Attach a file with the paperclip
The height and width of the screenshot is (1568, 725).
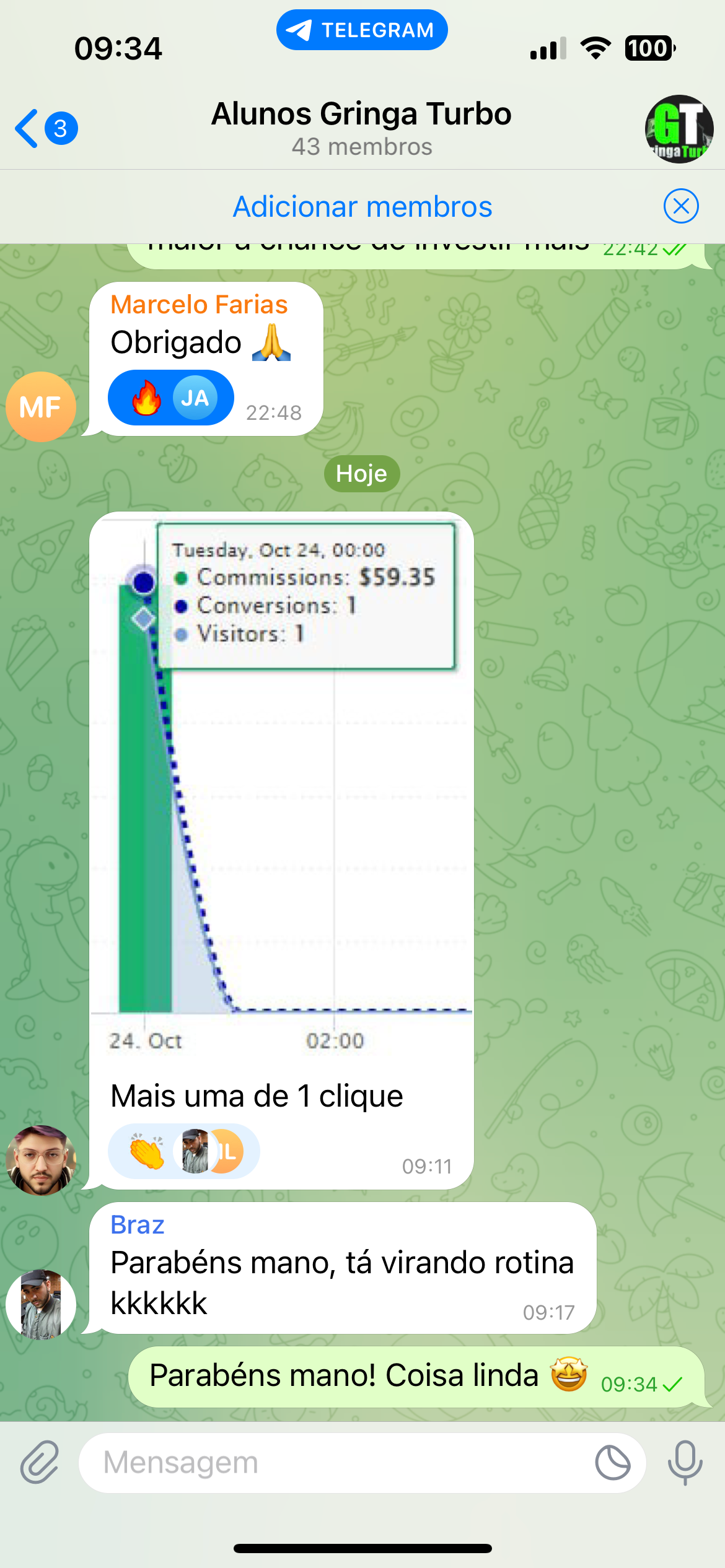40,1463
